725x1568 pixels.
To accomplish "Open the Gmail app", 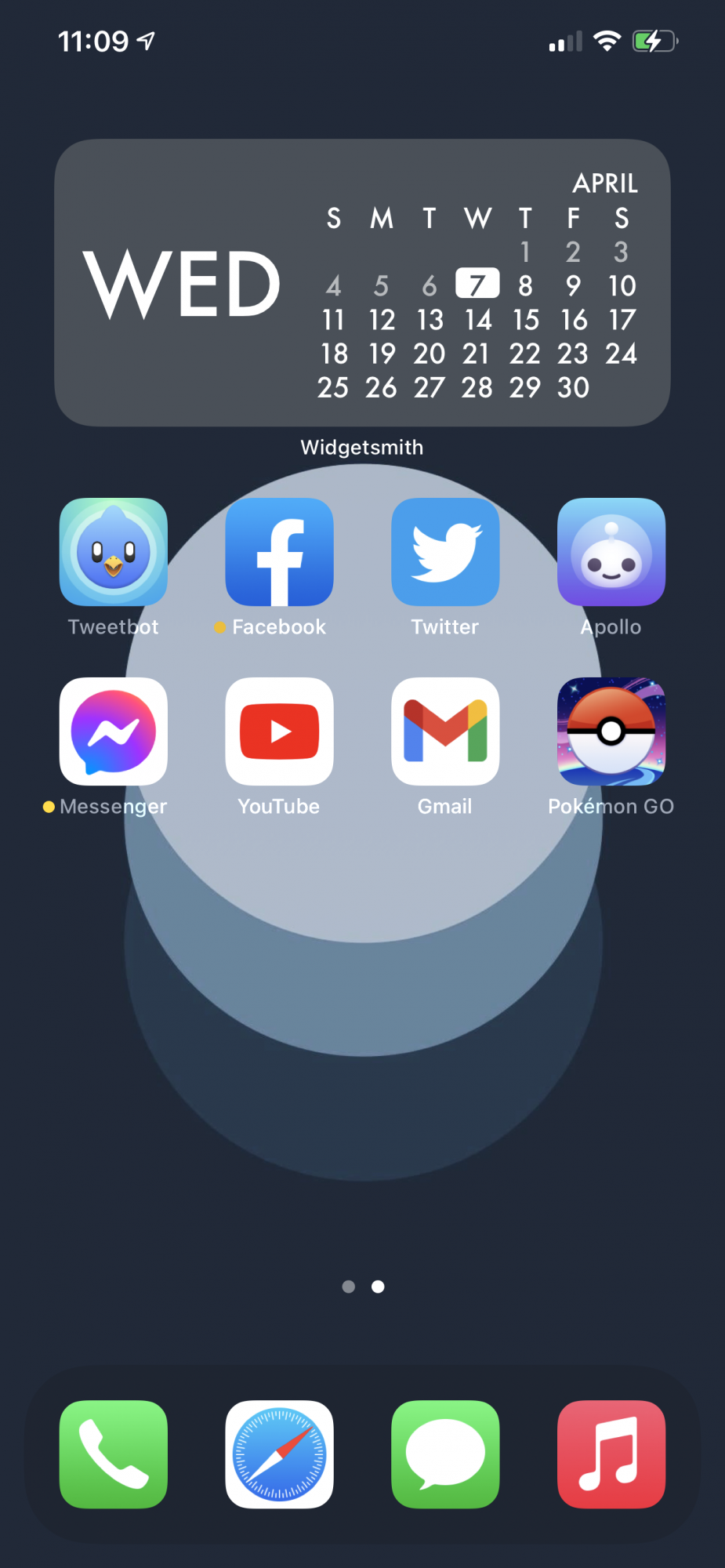I will click(x=445, y=731).
